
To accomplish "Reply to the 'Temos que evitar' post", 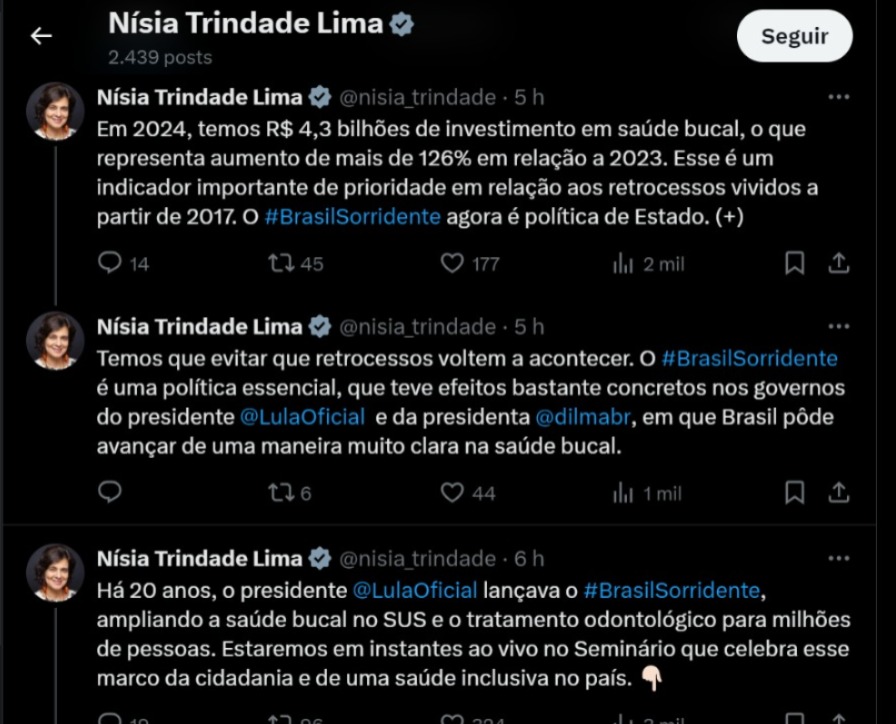I will tap(111, 492).
